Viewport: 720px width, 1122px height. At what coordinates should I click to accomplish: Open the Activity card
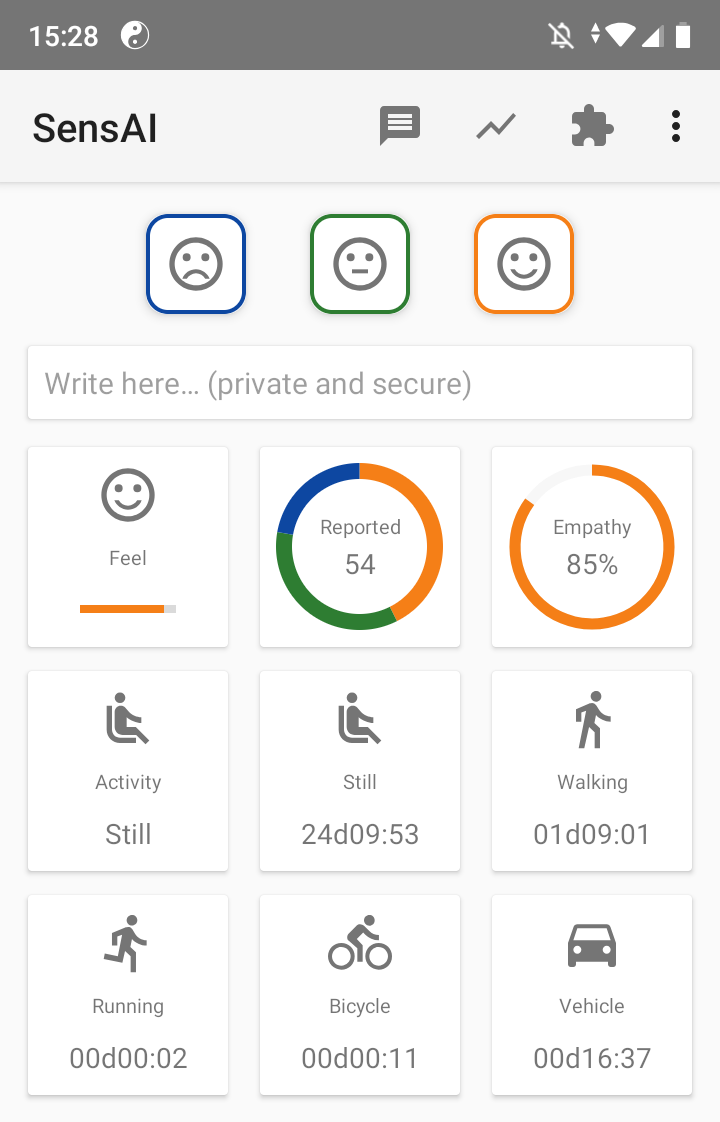128,771
